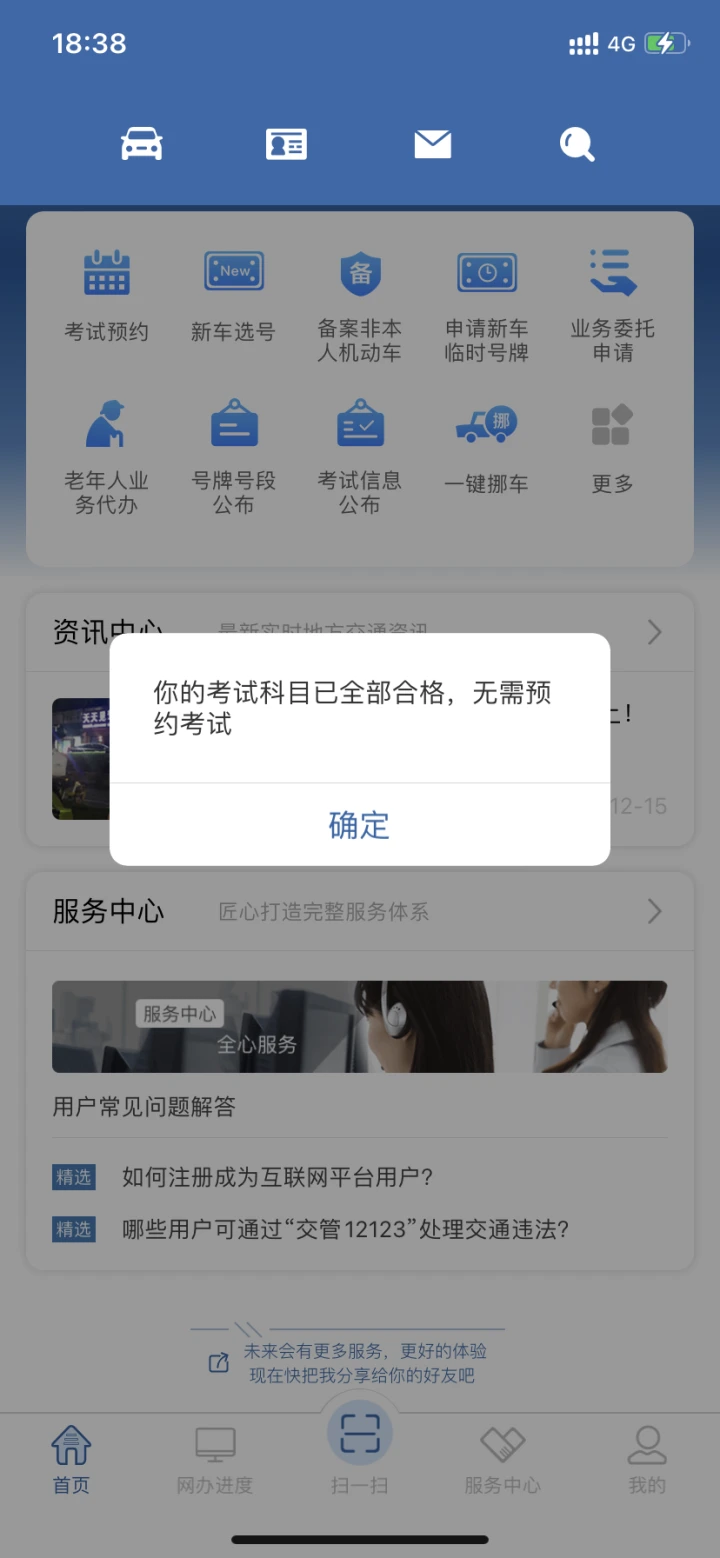
Task: Open 考试信息公布
Action: tap(360, 457)
